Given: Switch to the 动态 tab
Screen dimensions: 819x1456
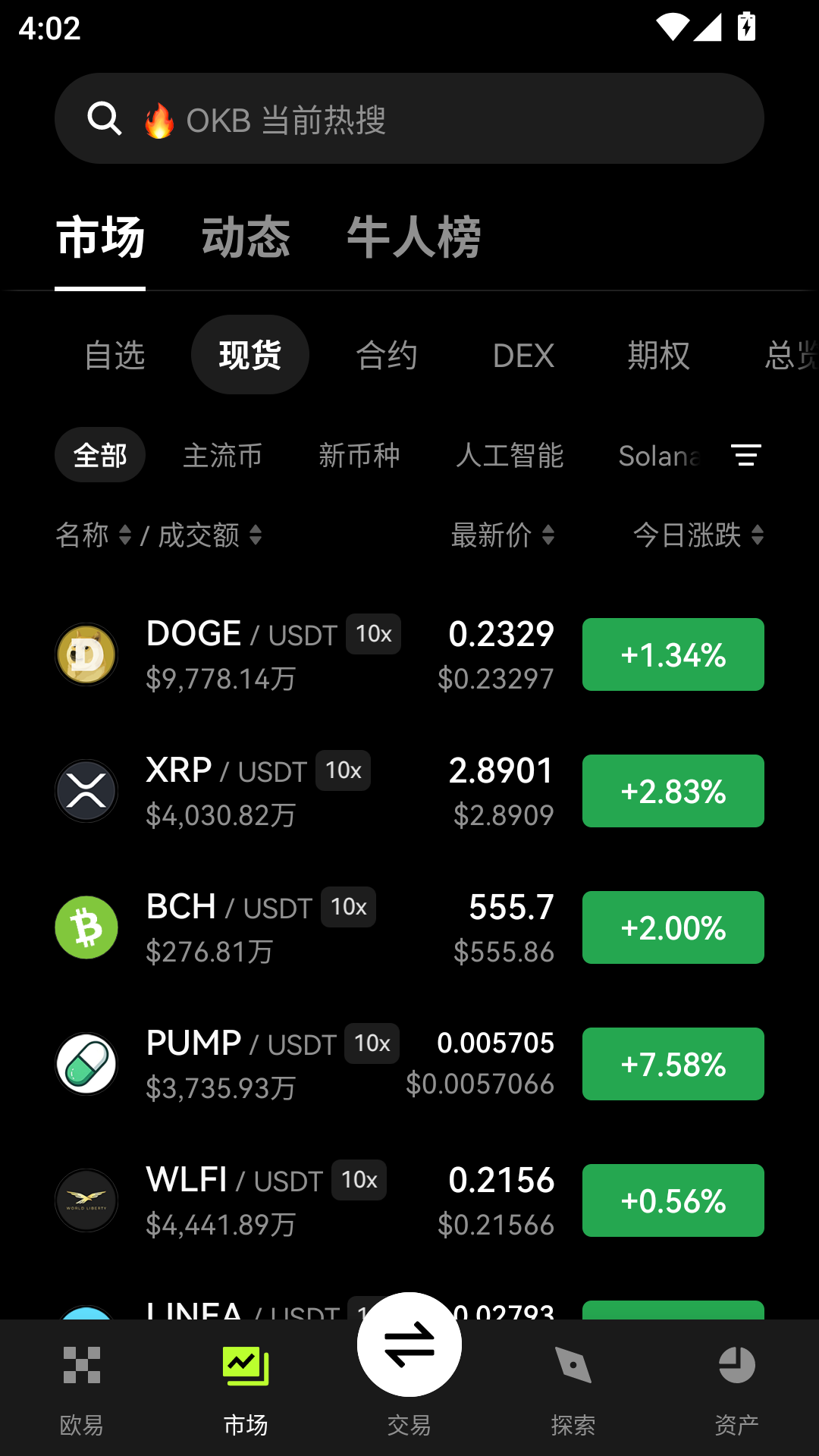Looking at the screenshot, I should point(246,237).
